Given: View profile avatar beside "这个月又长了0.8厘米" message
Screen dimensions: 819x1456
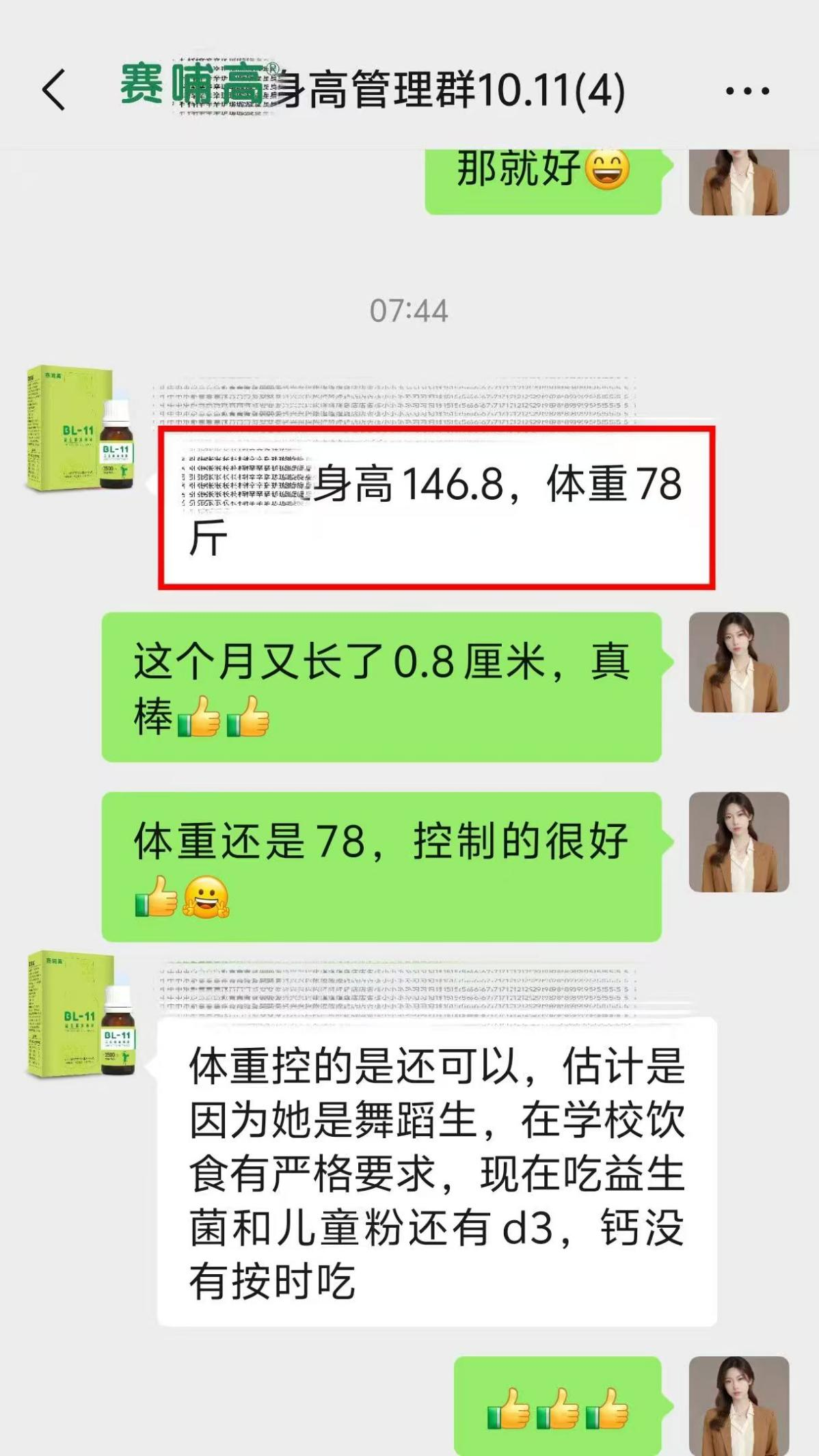Looking at the screenshot, I should 738,662.
